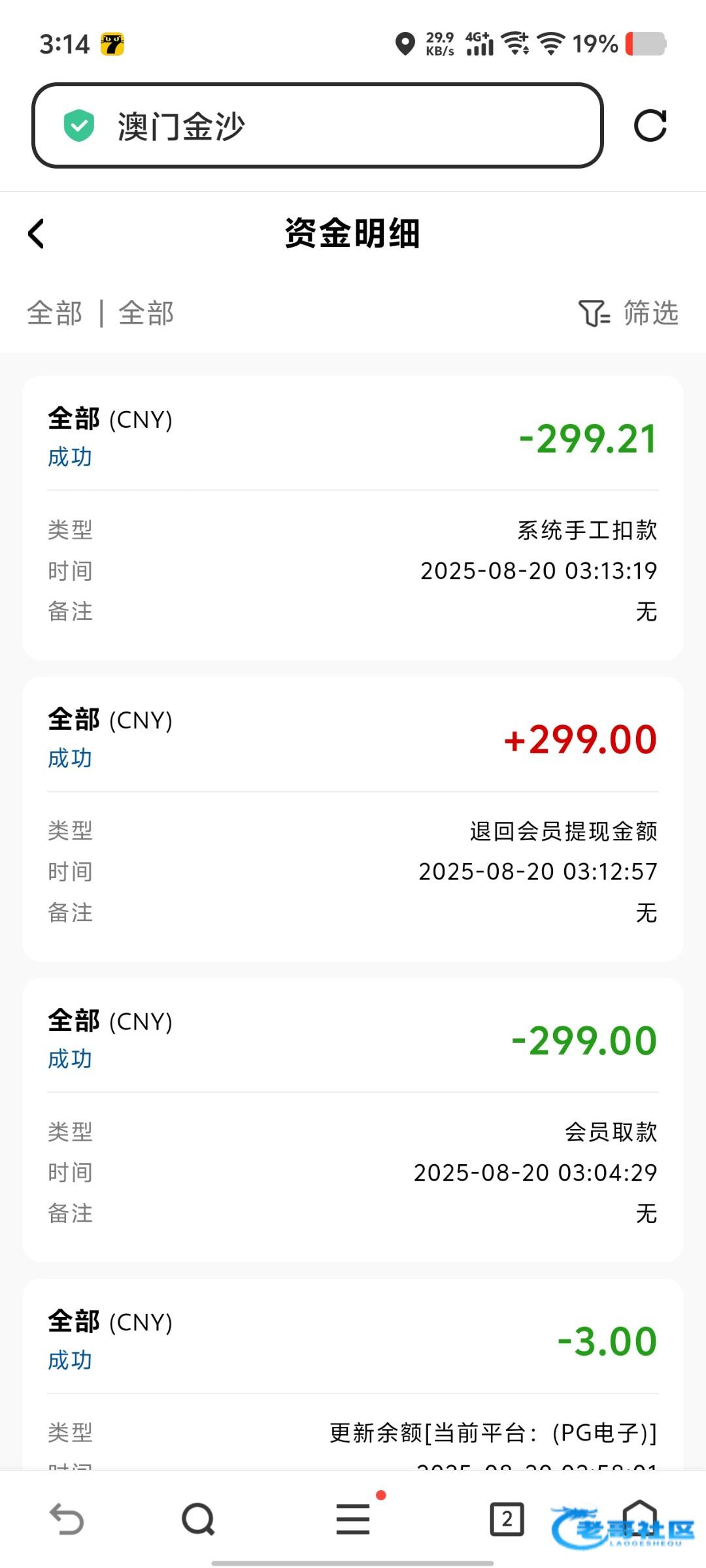View the open browser tabs
Screen dimensions: 706x1568
507,1519
